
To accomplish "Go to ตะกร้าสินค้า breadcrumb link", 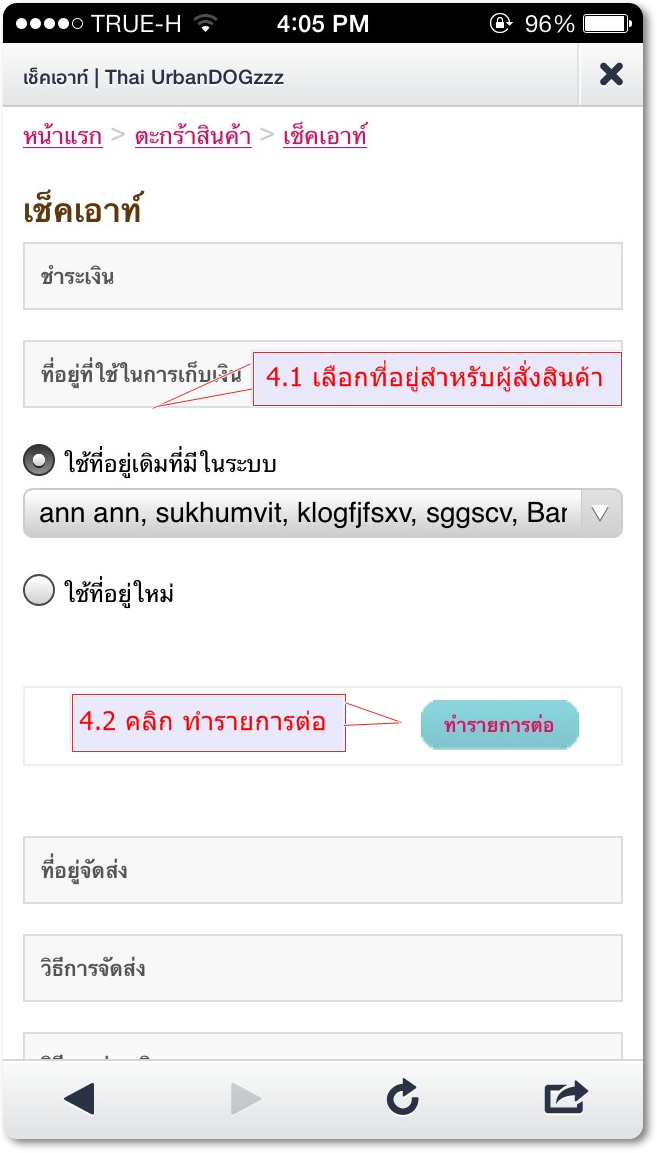I will click(x=193, y=137).
